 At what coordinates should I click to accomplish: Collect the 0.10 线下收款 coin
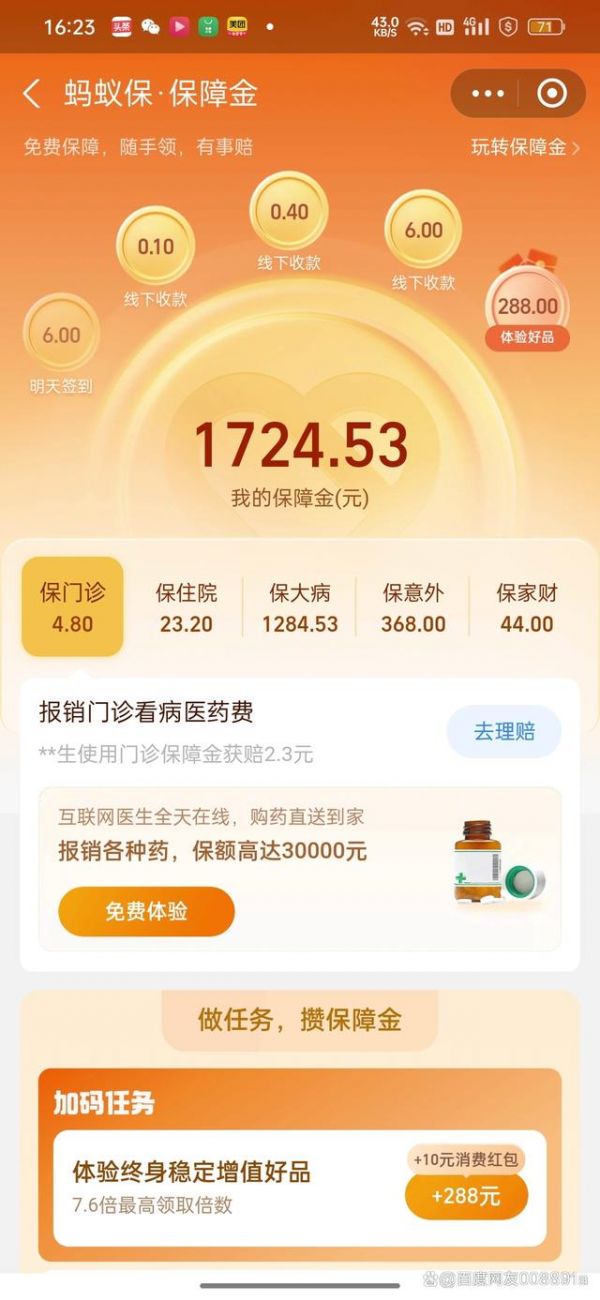coord(155,247)
